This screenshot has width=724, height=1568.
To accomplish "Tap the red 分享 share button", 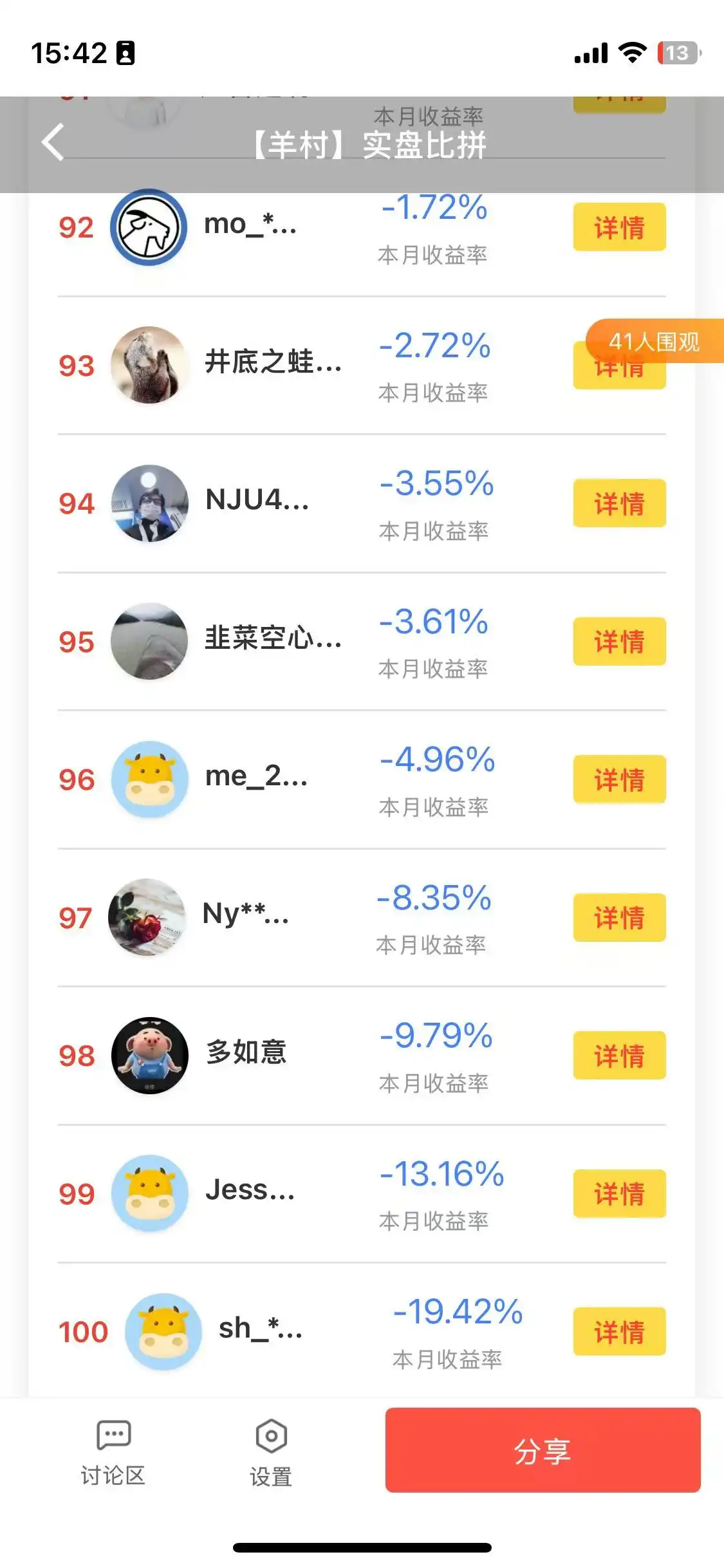I will (x=543, y=1450).
